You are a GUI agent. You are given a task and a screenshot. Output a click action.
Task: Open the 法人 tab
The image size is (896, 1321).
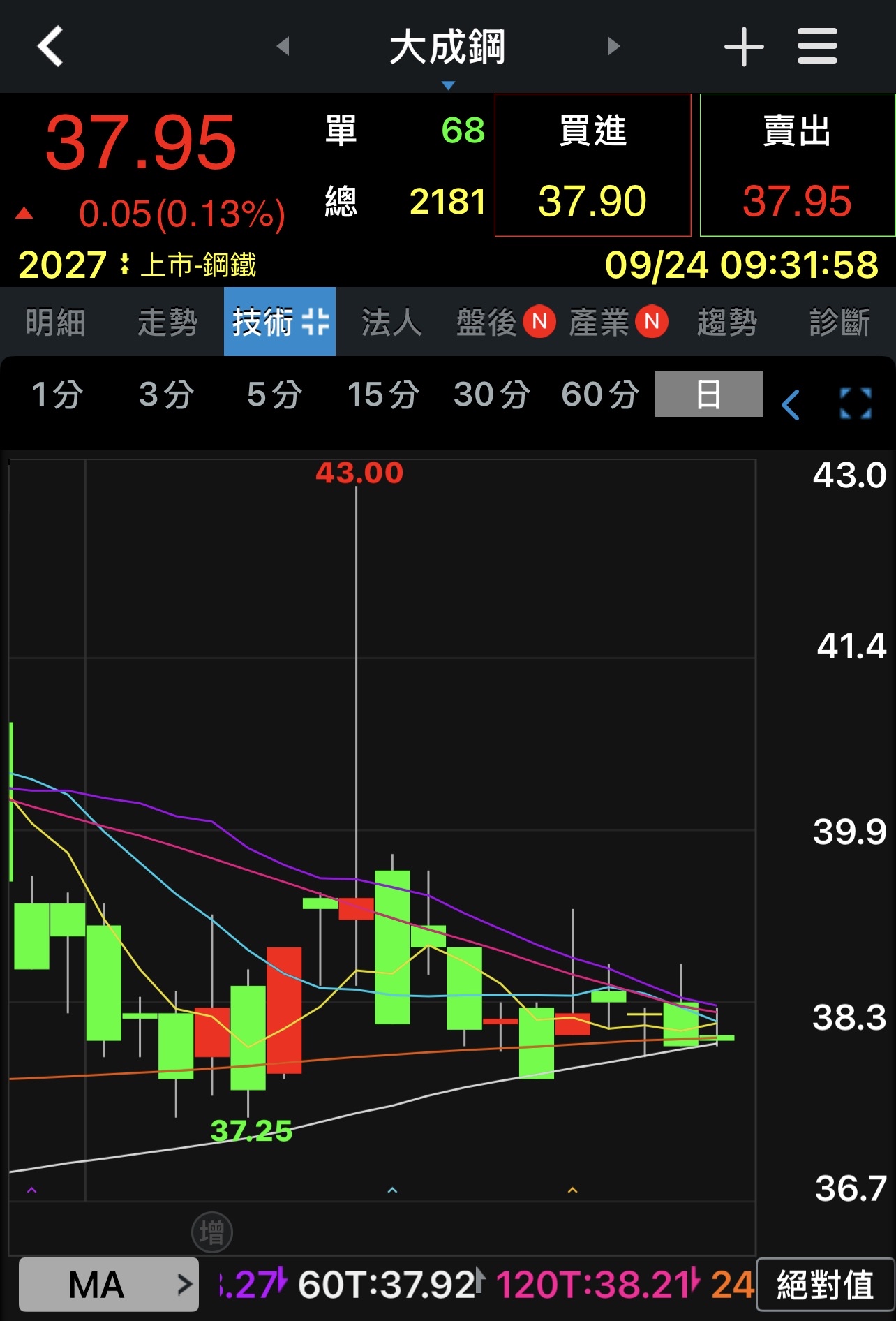click(391, 323)
